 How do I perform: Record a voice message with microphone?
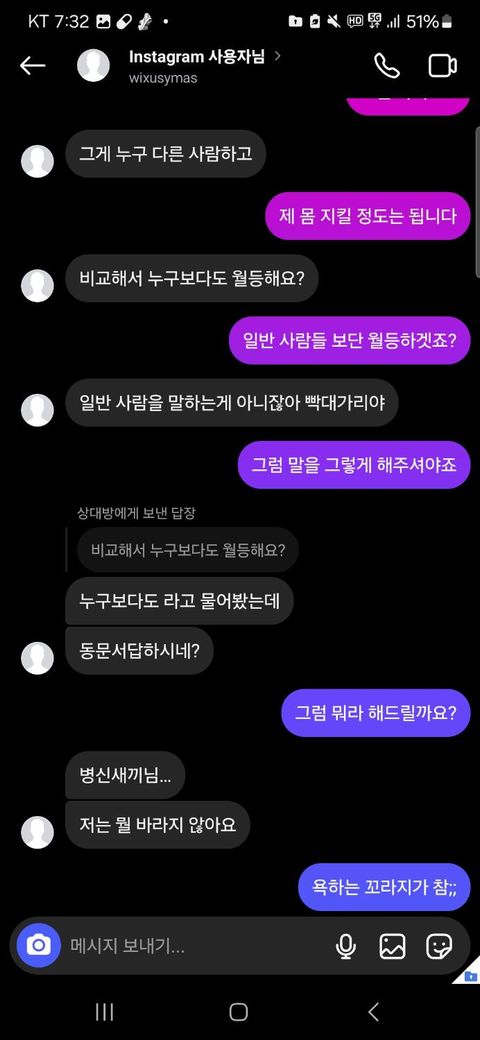click(345, 946)
